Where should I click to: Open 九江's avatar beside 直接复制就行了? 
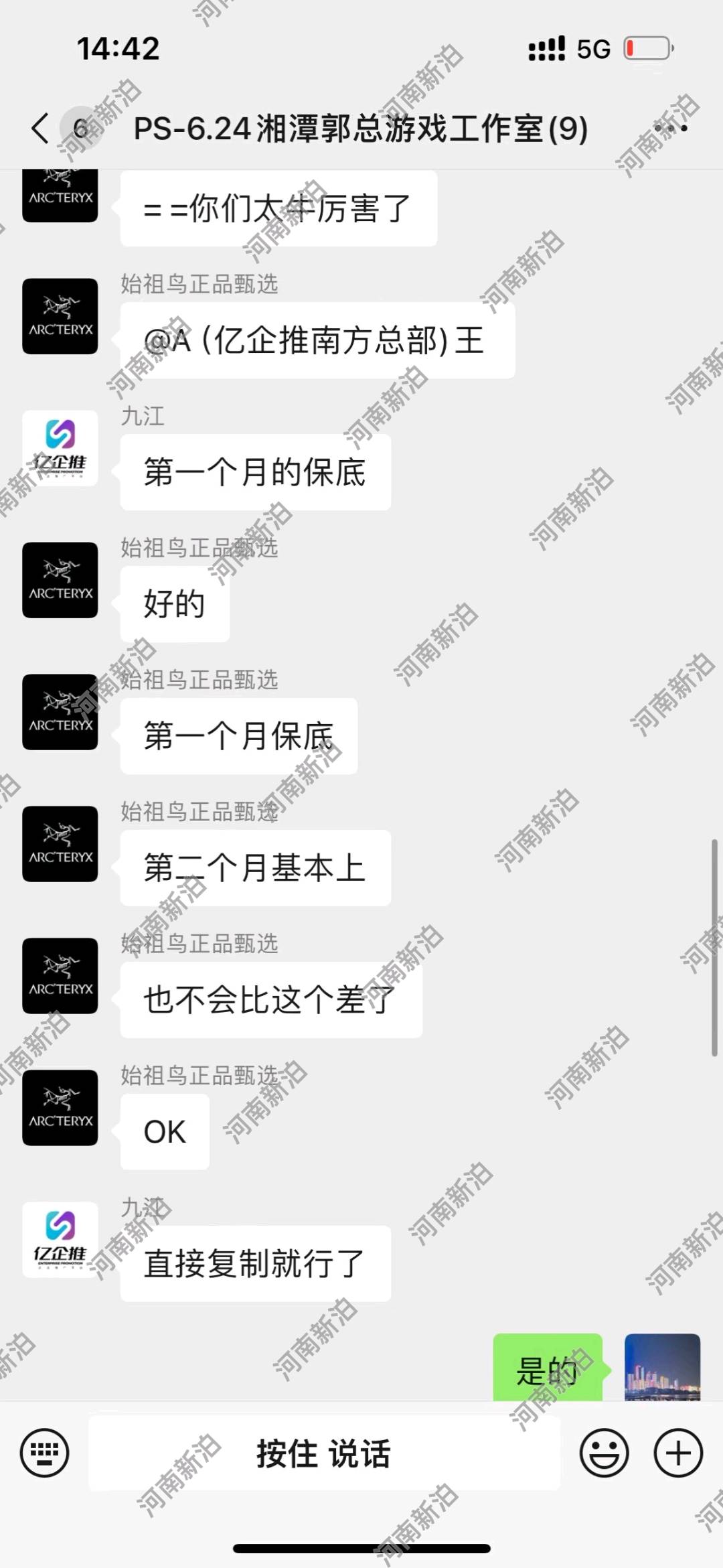pos(60,1240)
